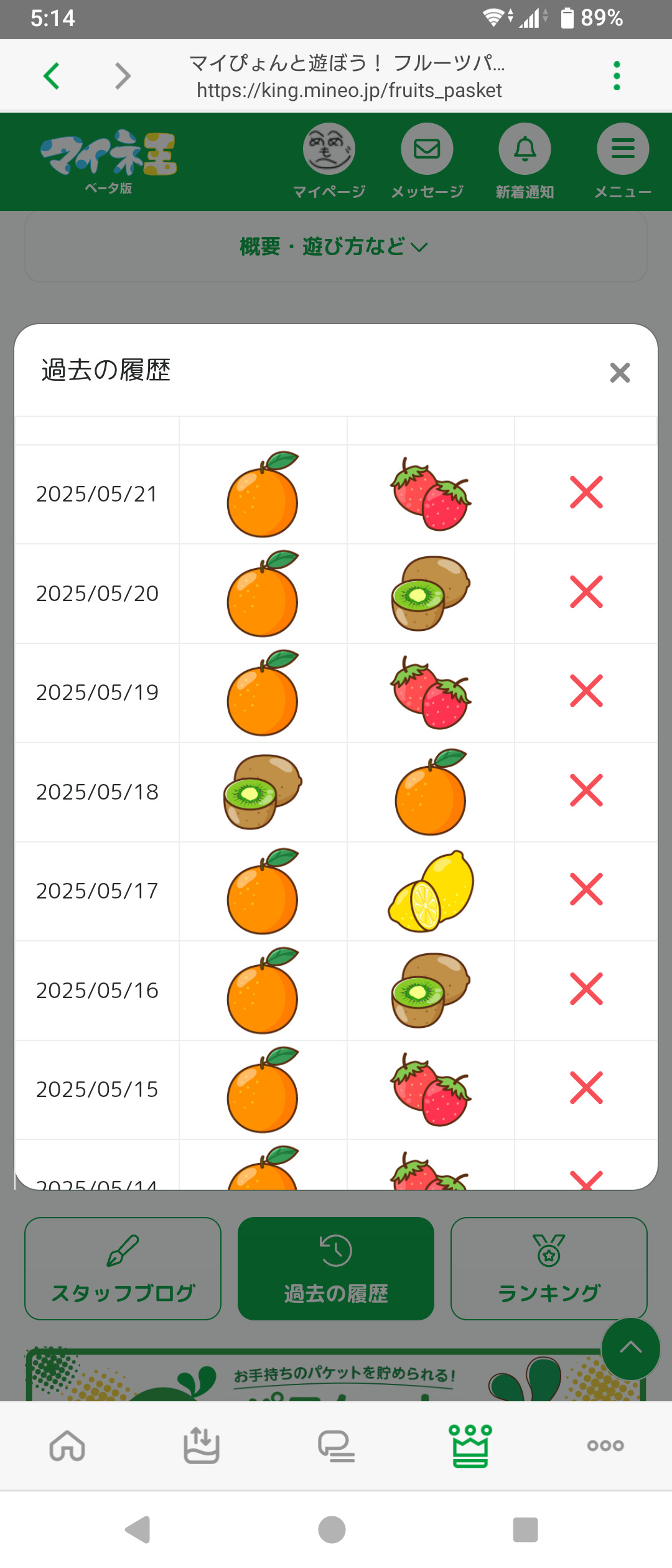Viewport: 672px width, 1568px height.
Task: Switch to the home tab
Action: click(67, 1445)
